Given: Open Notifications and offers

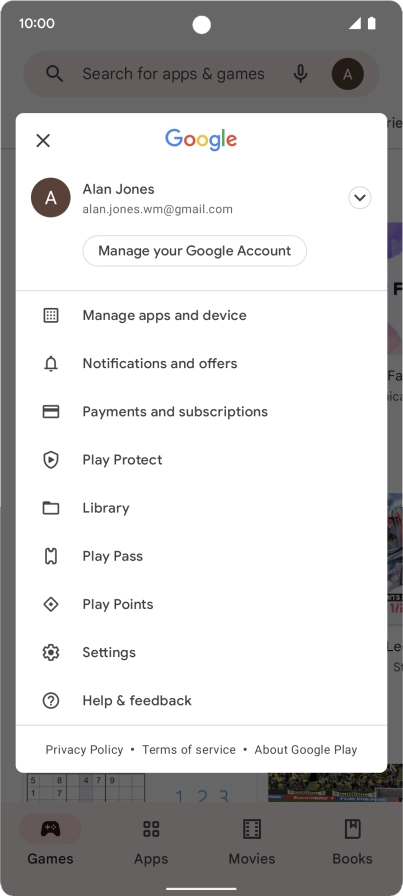Looking at the screenshot, I should (201, 363).
